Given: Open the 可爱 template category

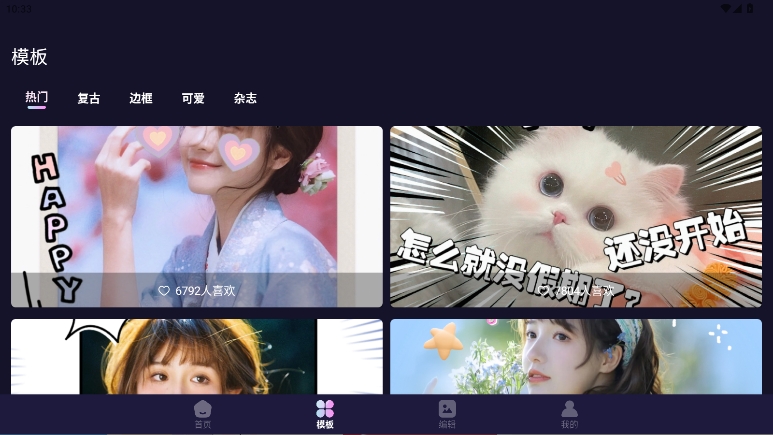Looking at the screenshot, I should (193, 98).
